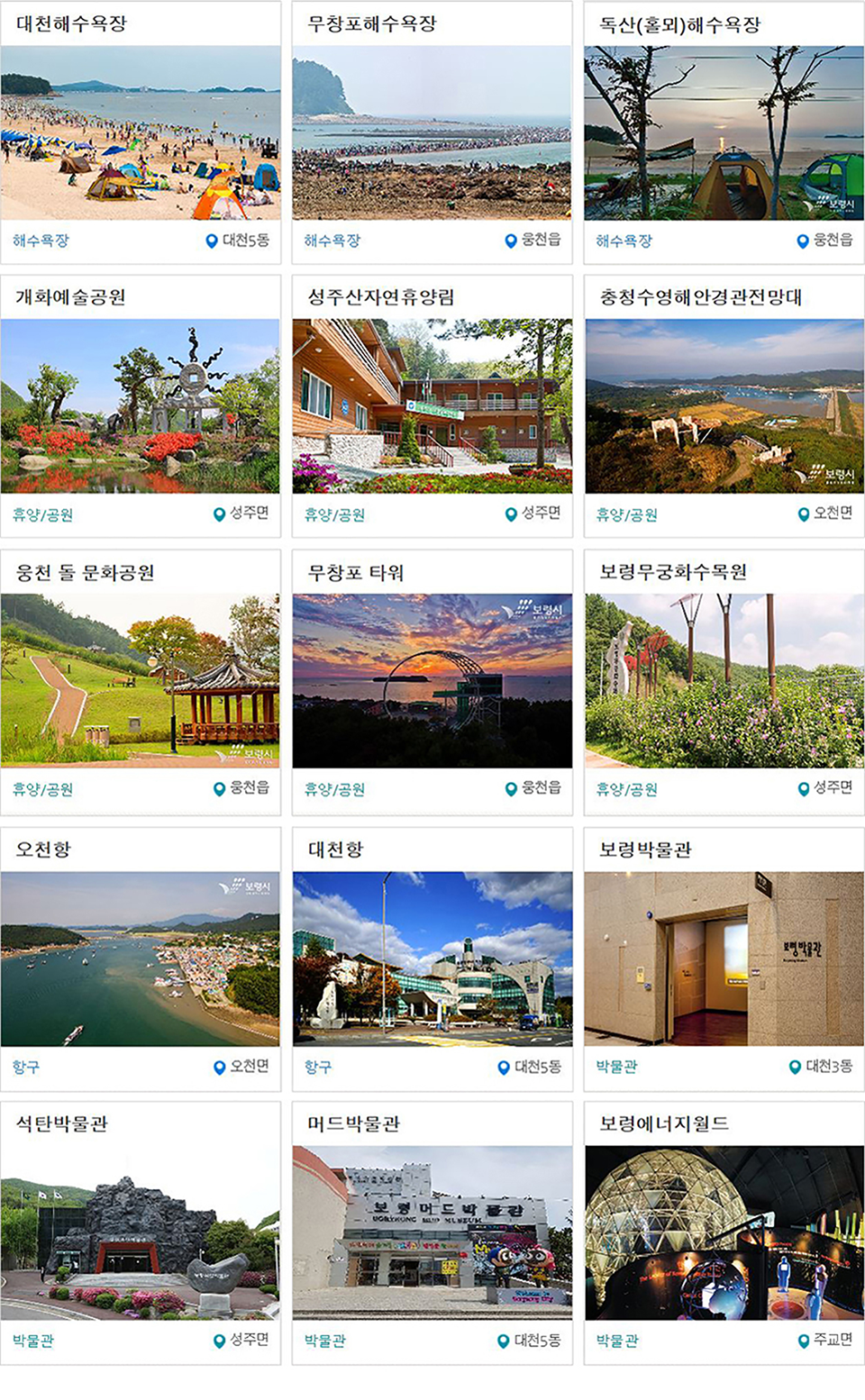
Task: Open the 대천항 card
Action: (432, 958)
